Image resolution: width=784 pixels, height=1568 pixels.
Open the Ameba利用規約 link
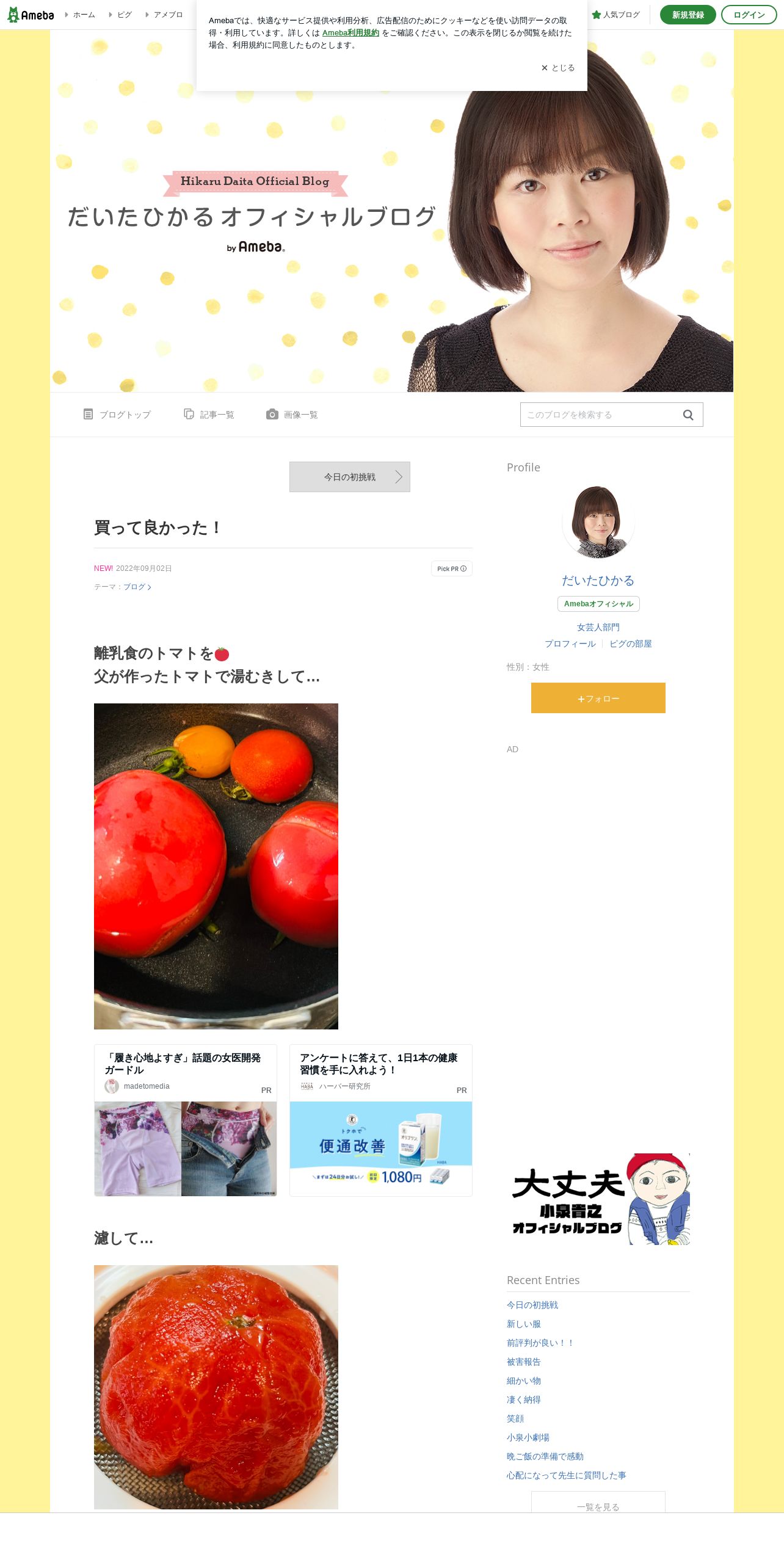[x=350, y=33]
